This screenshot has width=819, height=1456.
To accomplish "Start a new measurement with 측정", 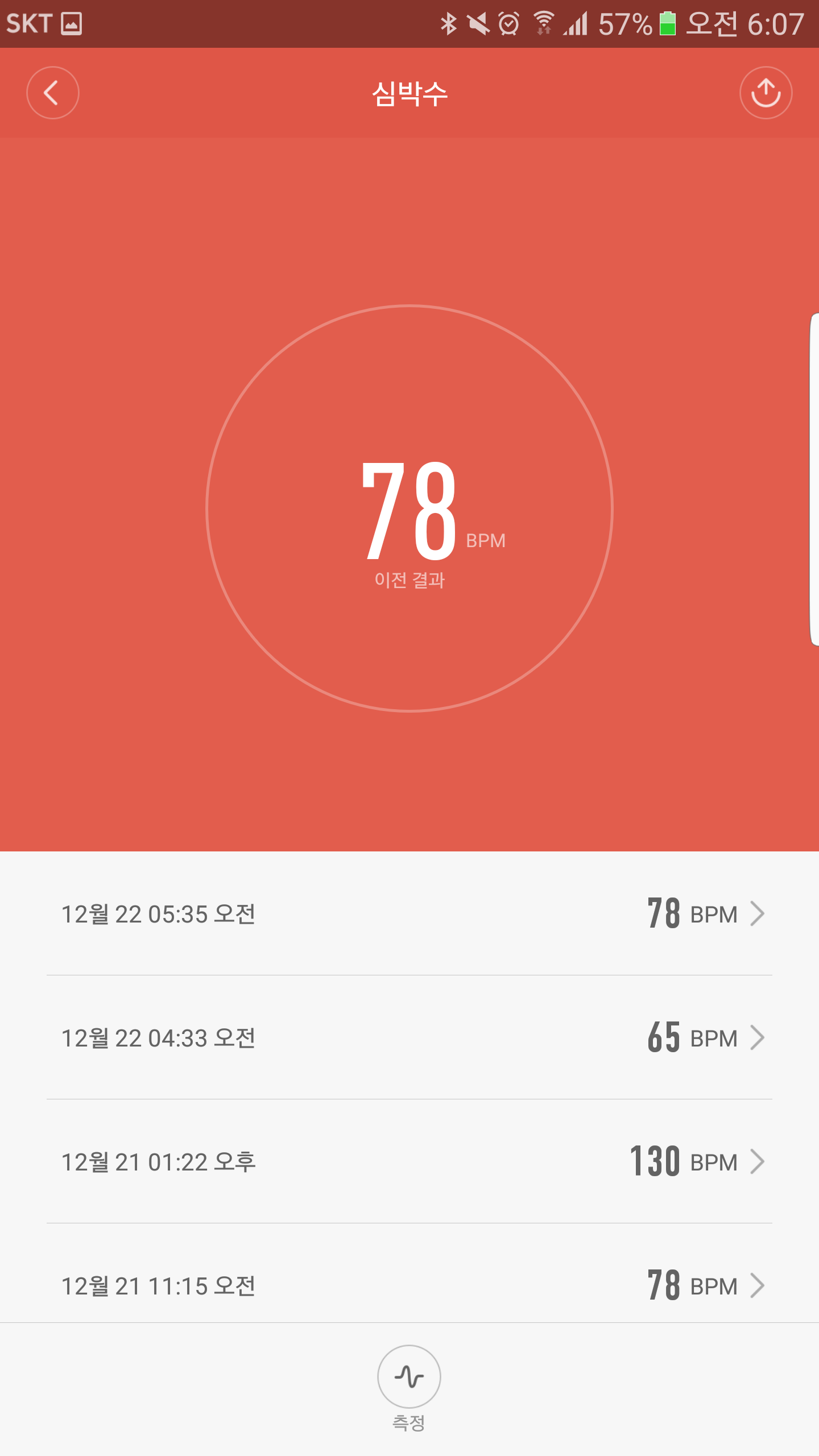I will pyautogui.click(x=409, y=1378).
